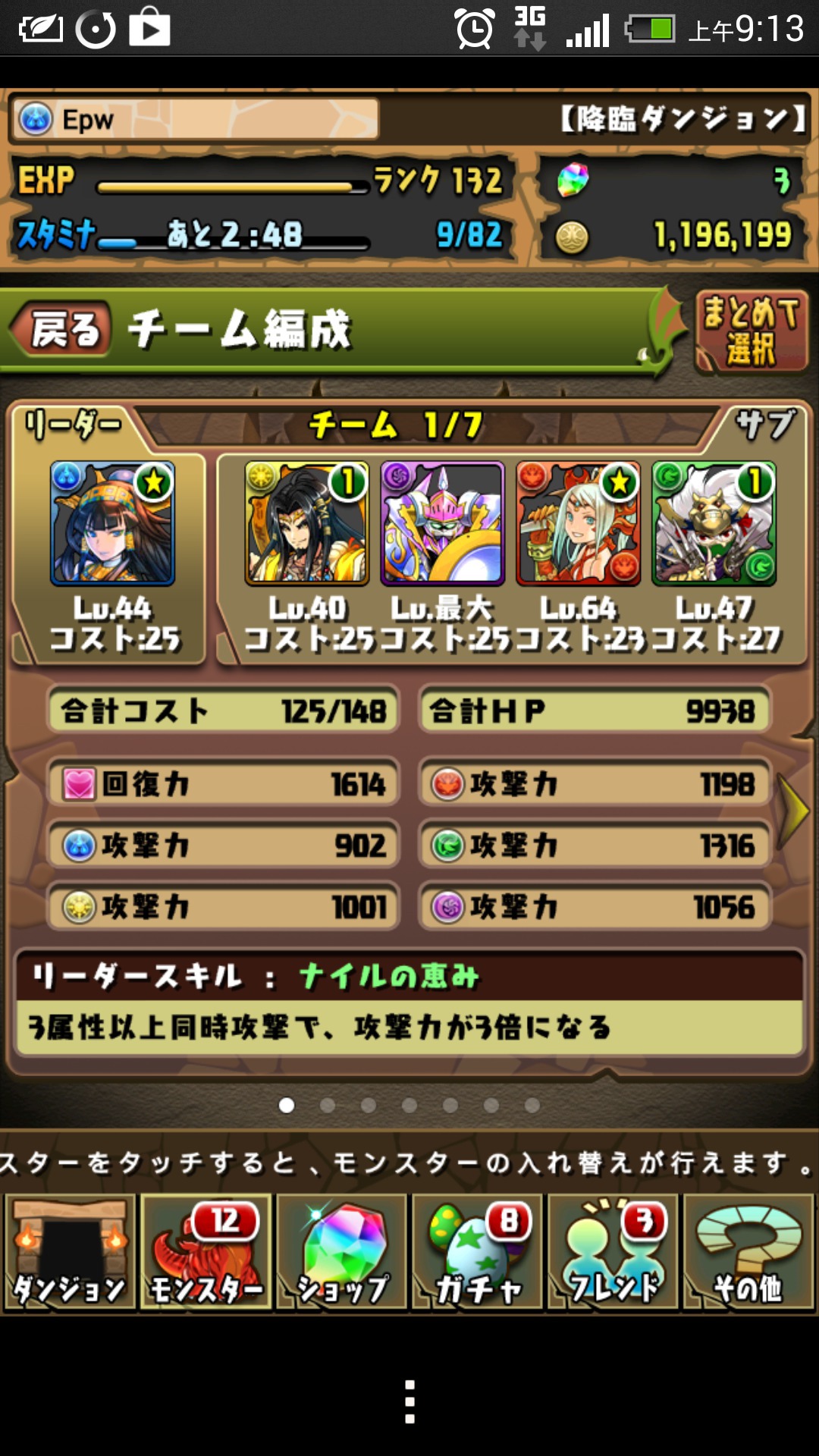
Task: Select the Lv.47 sub monster
Action: 714,523
